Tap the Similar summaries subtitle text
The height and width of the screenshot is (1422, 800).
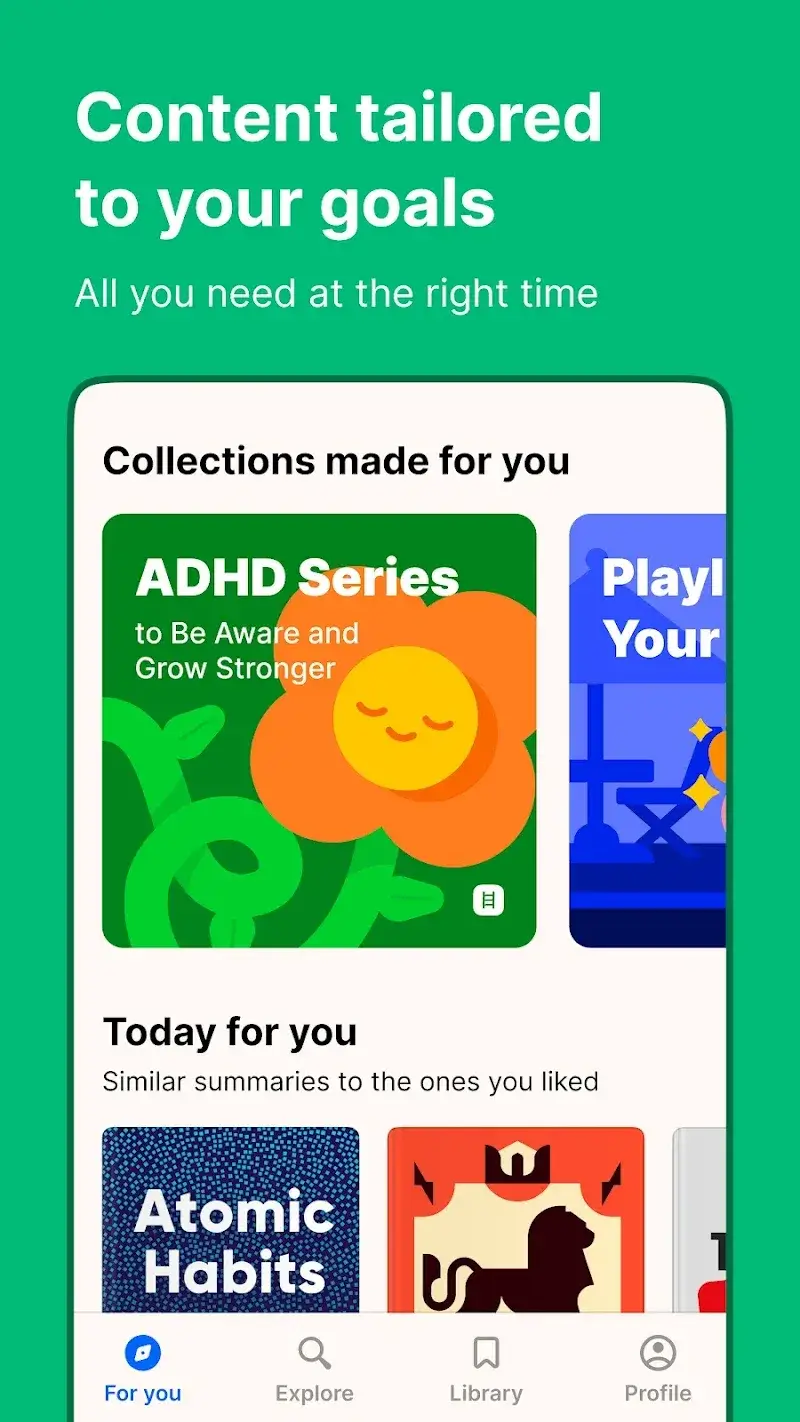tap(350, 1081)
